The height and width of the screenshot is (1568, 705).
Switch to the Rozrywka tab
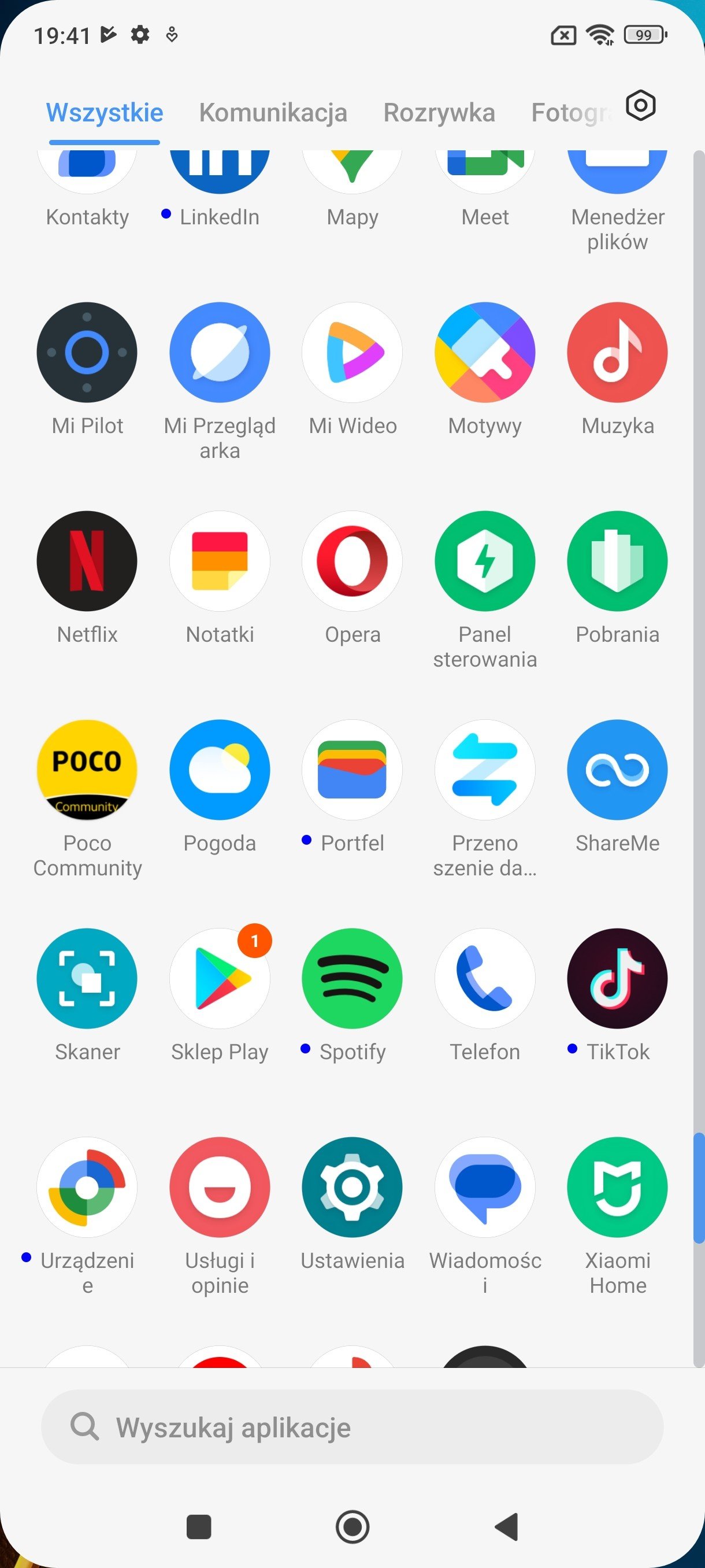click(439, 113)
